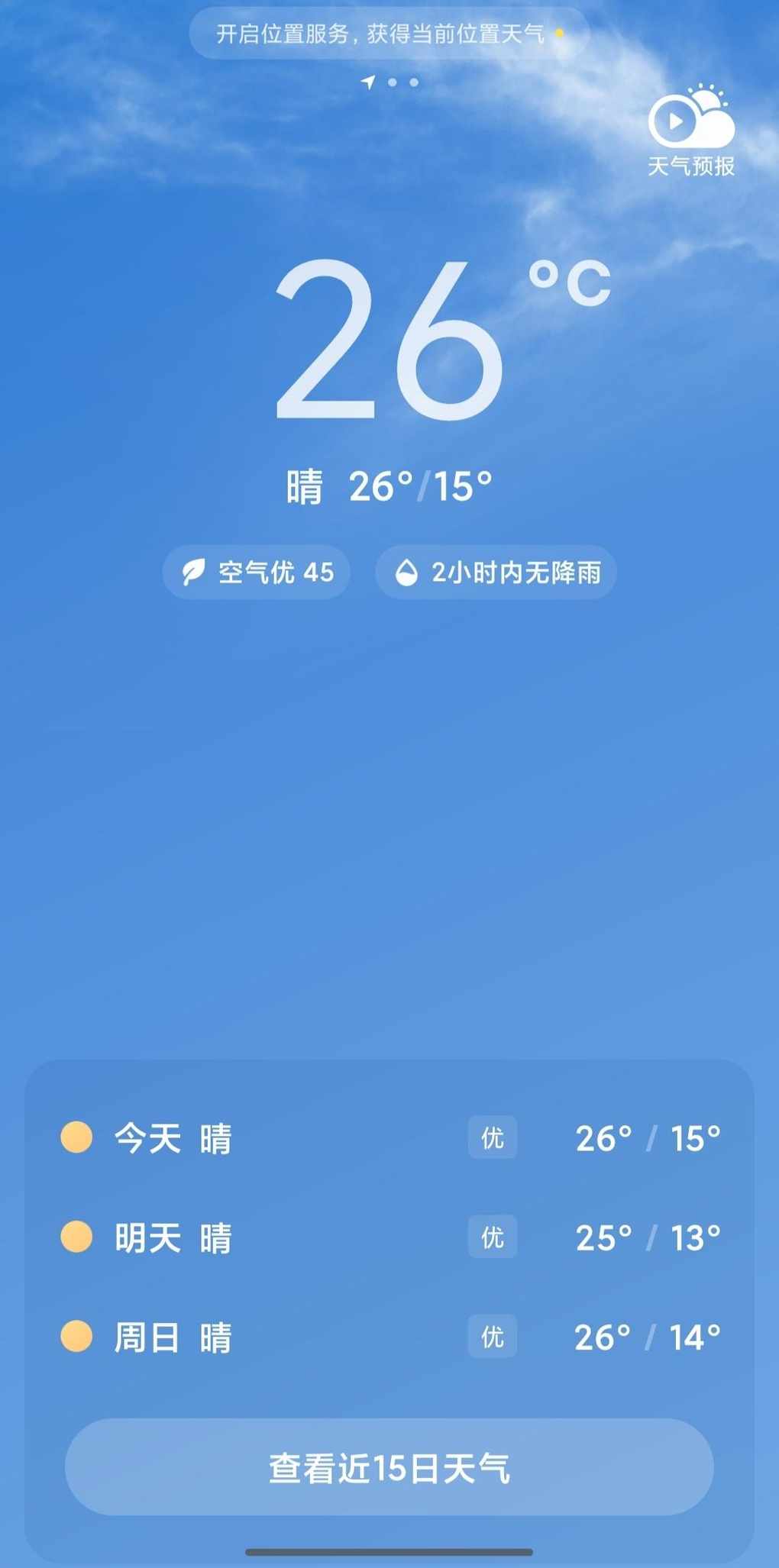Open the 天气预报 video forecast

691,131
